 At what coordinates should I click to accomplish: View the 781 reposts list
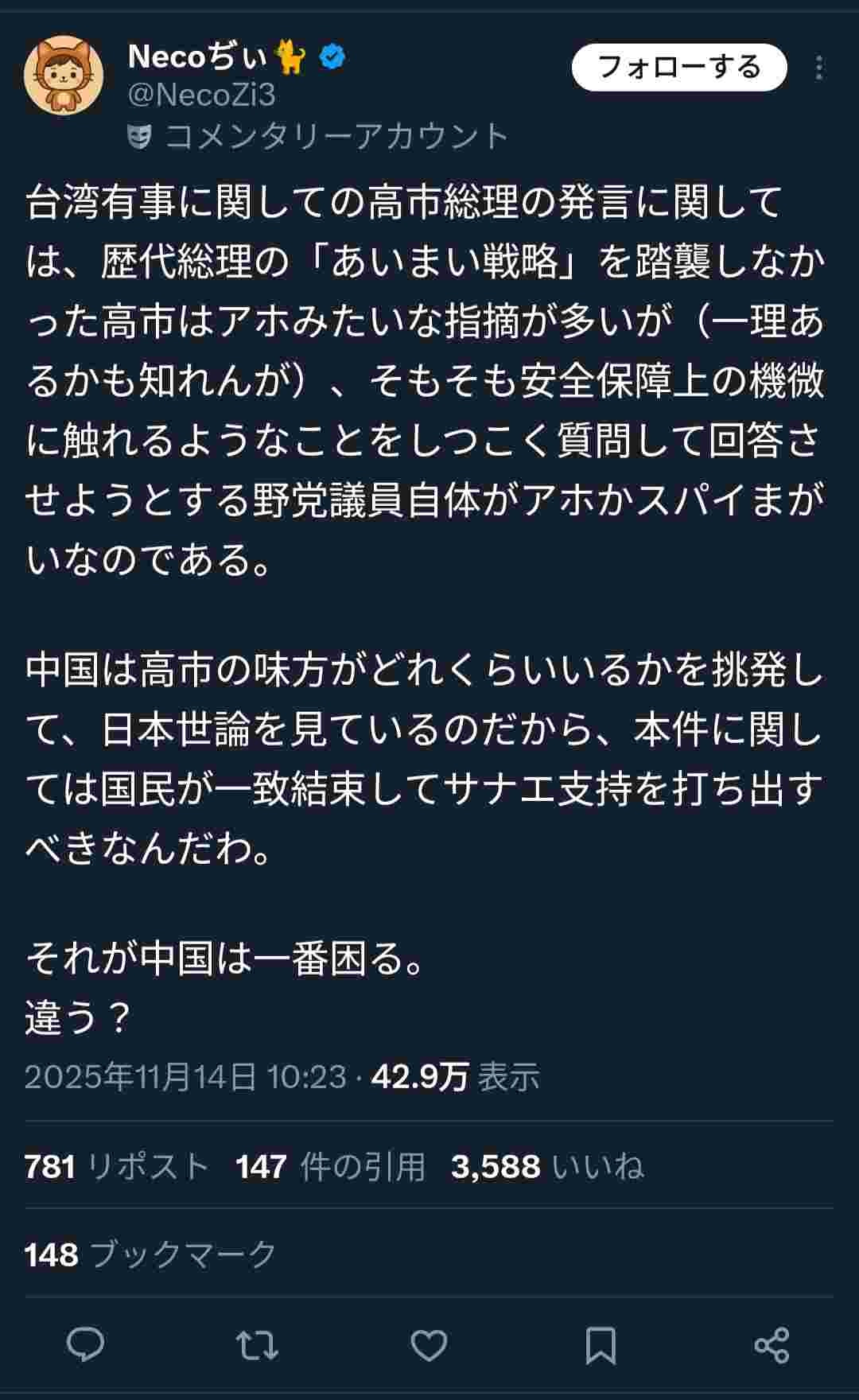coord(117,1167)
